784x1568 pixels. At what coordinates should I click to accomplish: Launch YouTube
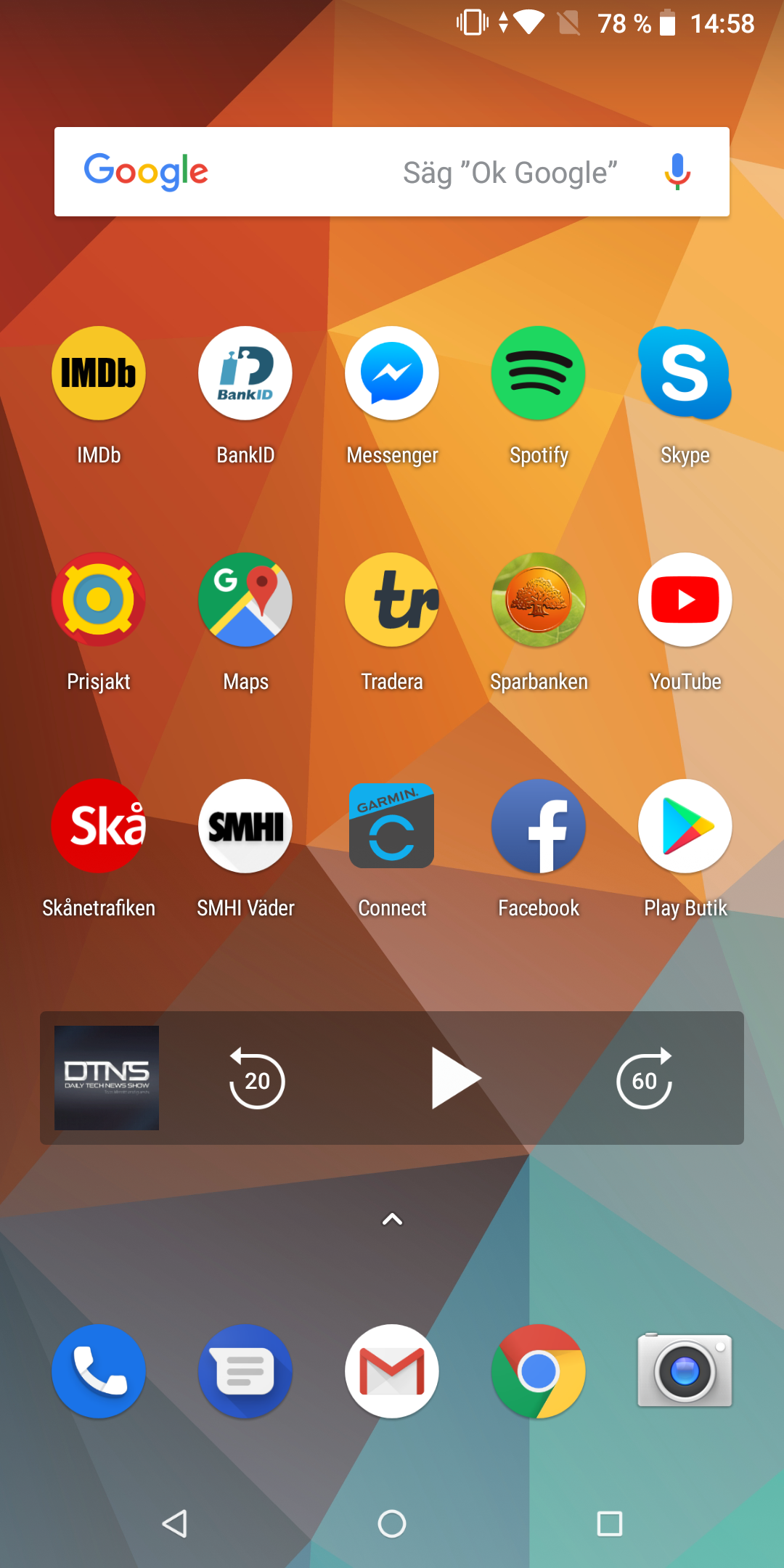click(x=685, y=600)
